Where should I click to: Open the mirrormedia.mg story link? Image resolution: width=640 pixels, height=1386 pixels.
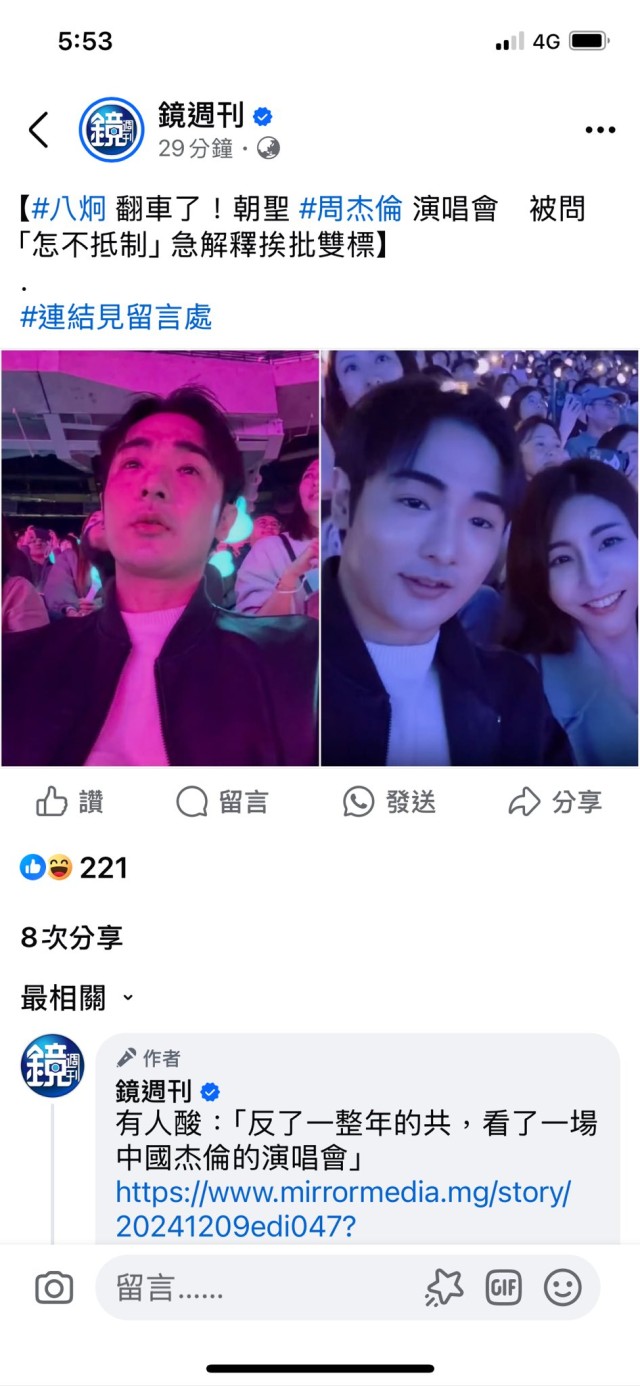click(343, 1209)
